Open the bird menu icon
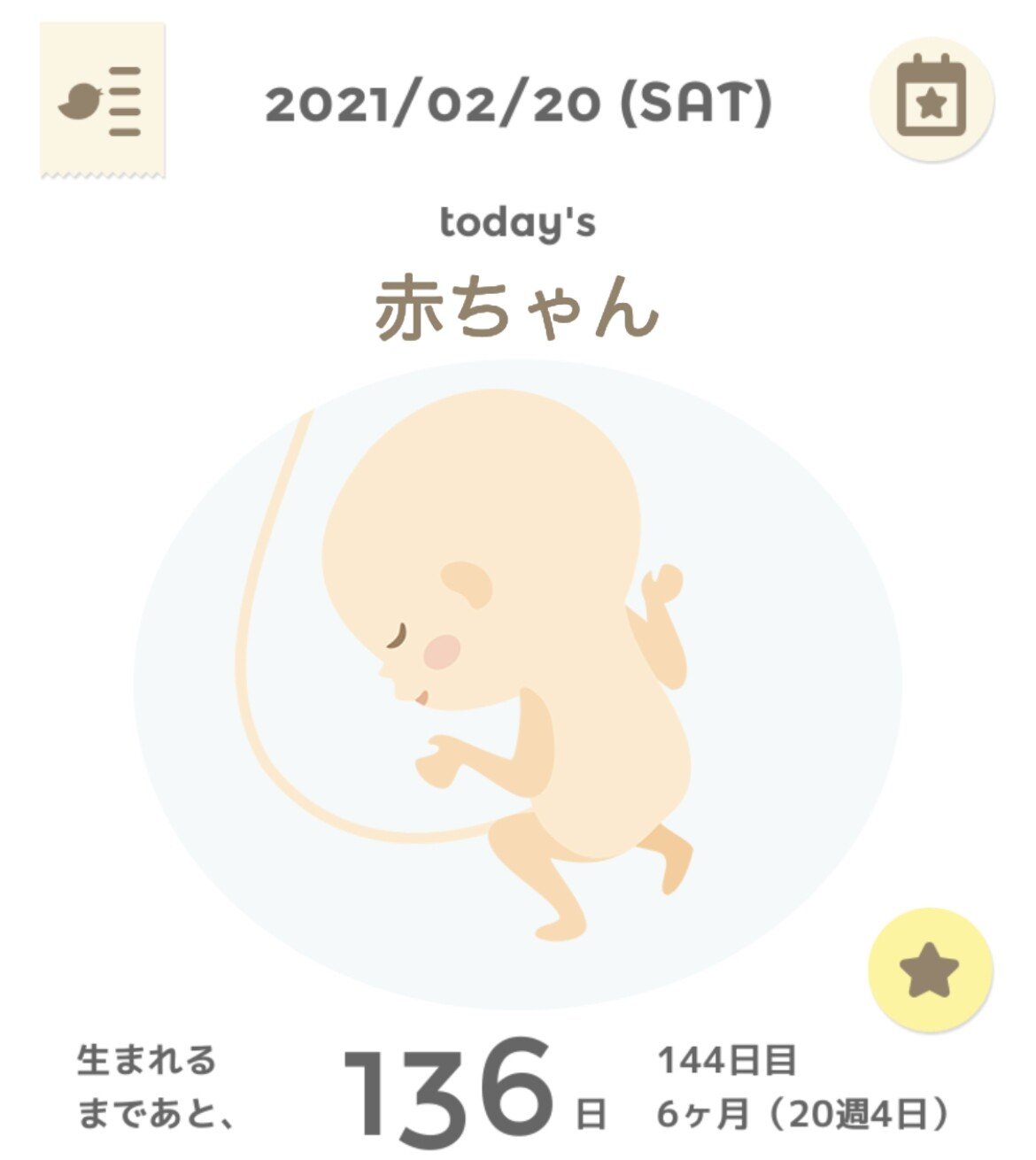 coord(102,101)
